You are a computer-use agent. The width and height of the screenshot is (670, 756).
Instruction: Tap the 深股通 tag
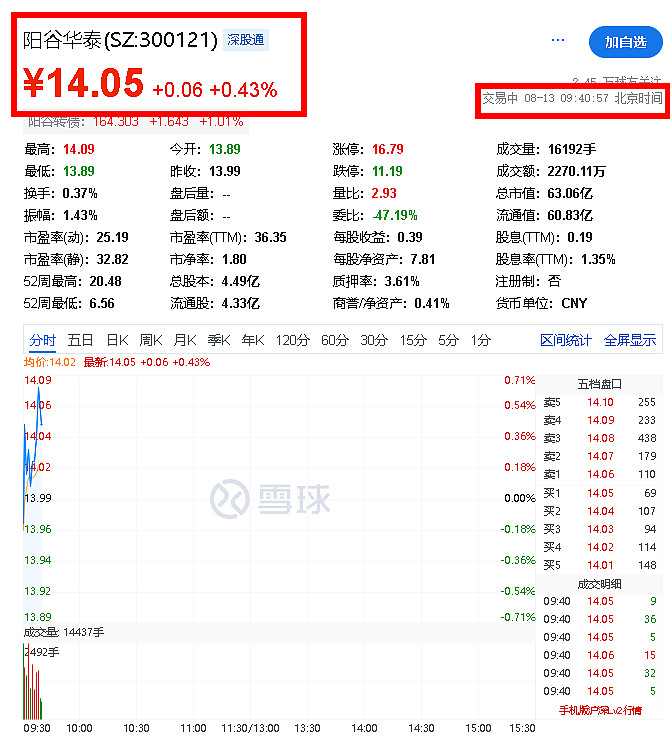tap(246, 40)
